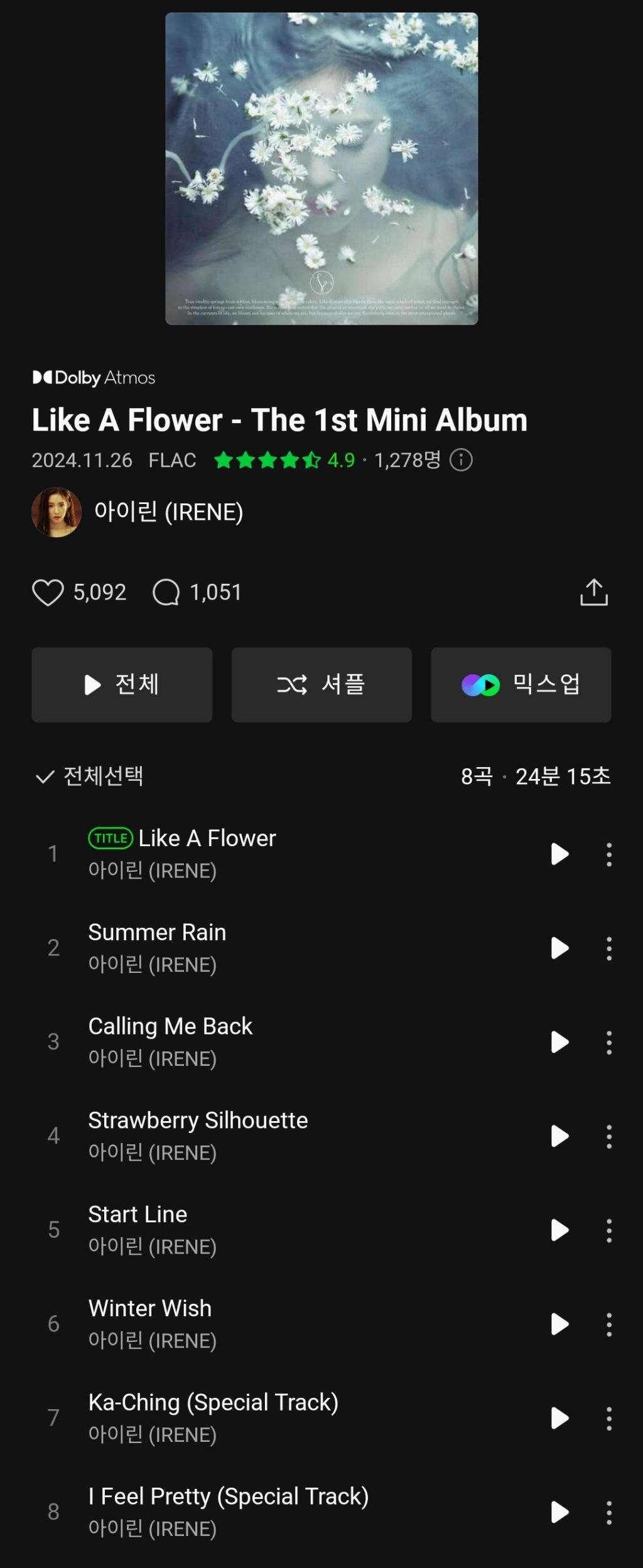Screen dimensions: 643x1568
Task: Open more options for I Feel Pretty
Action: (x=608, y=1513)
